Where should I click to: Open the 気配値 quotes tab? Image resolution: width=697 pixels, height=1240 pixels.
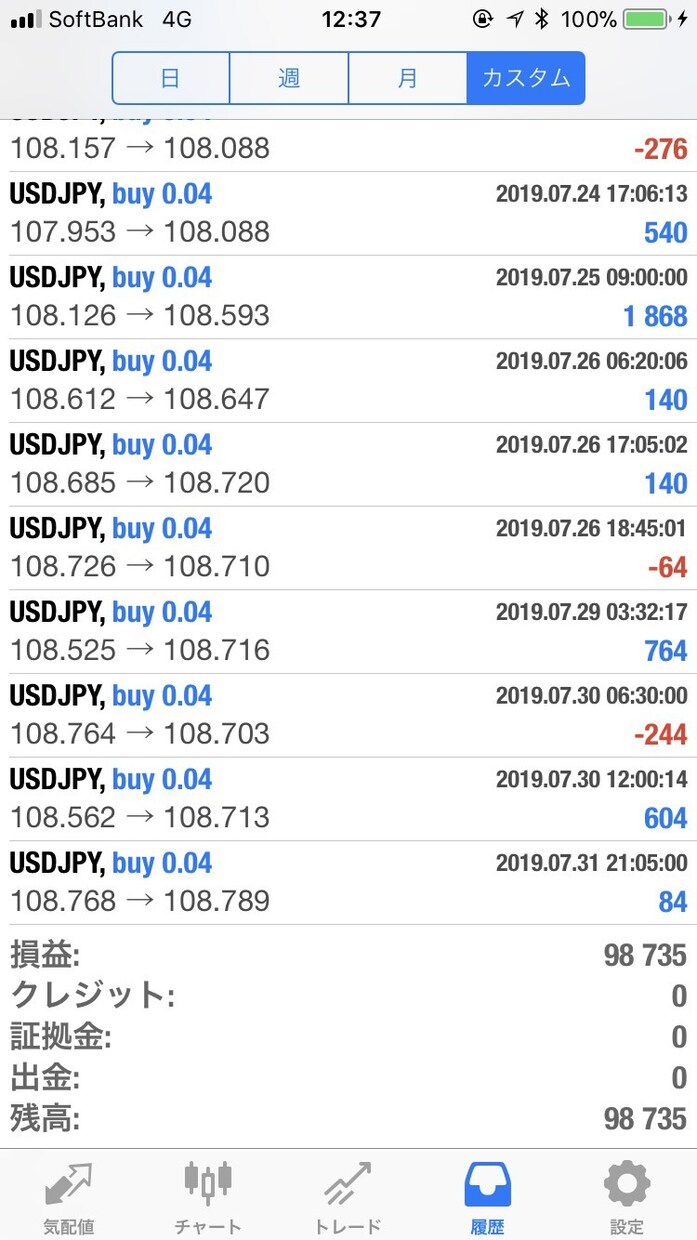[x=69, y=1196]
